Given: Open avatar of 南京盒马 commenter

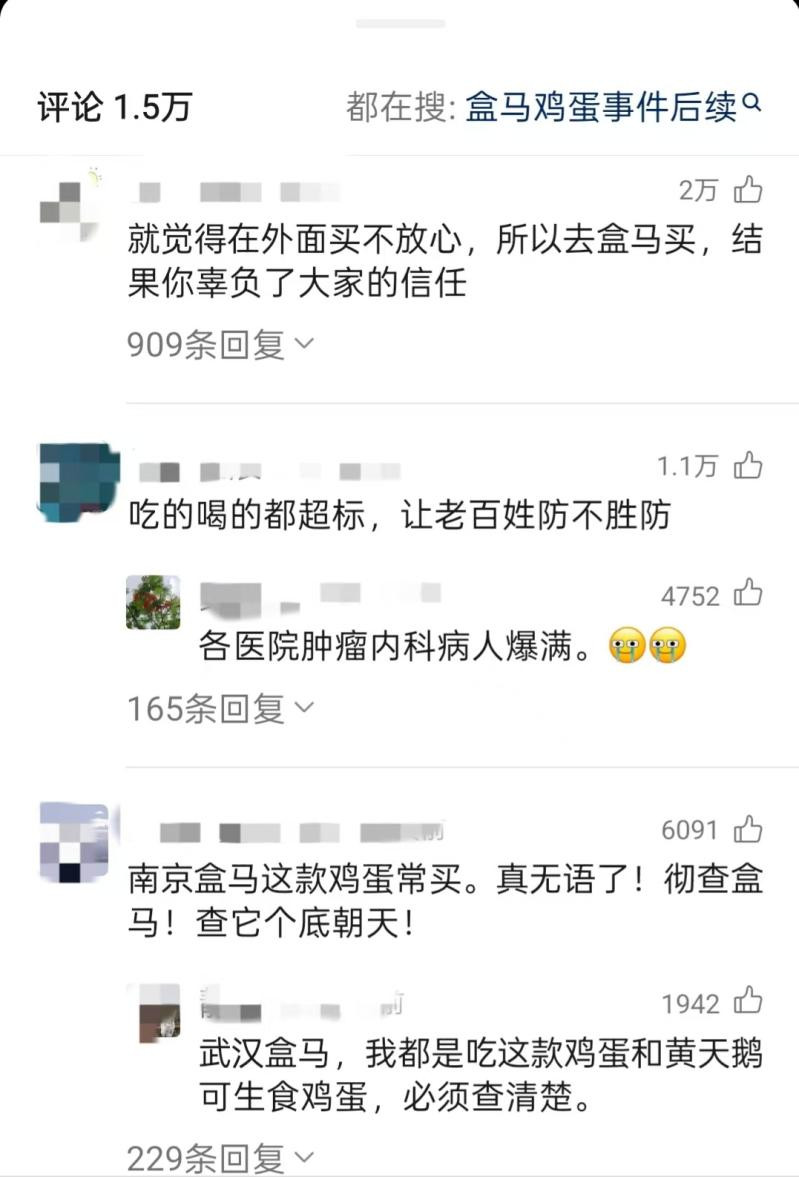Looking at the screenshot, I should [x=73, y=842].
